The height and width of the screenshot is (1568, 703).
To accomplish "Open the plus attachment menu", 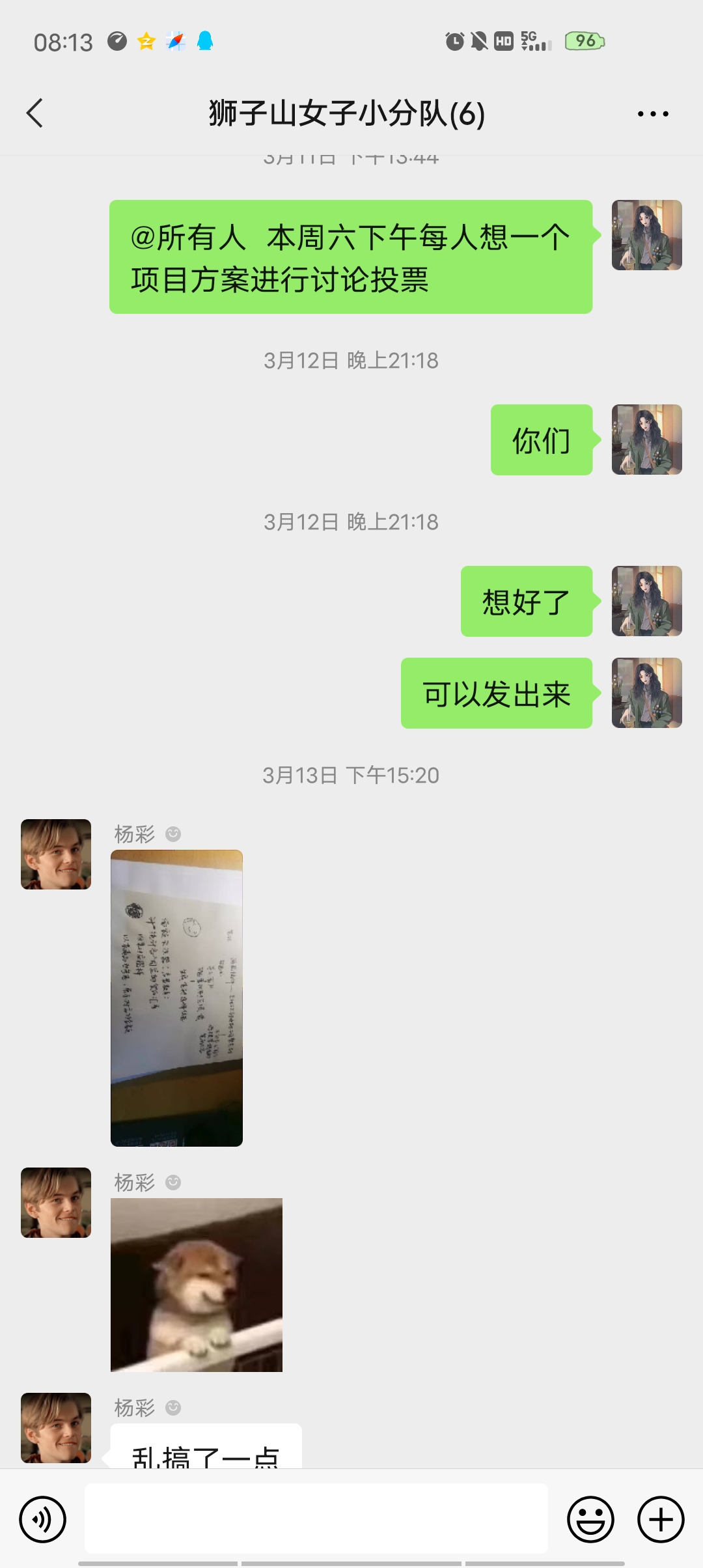I will [661, 1520].
